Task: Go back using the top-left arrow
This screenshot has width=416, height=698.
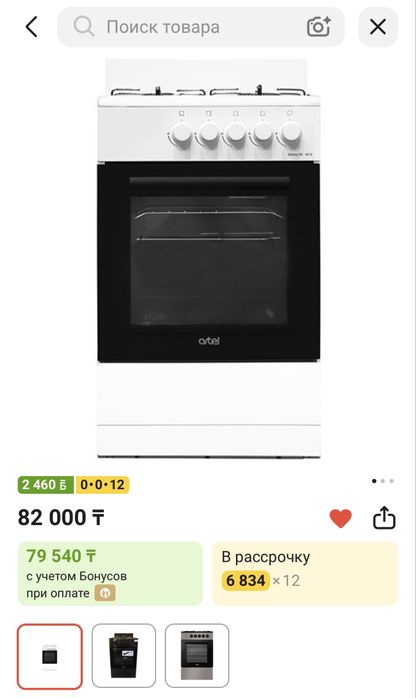Action: click(32, 27)
